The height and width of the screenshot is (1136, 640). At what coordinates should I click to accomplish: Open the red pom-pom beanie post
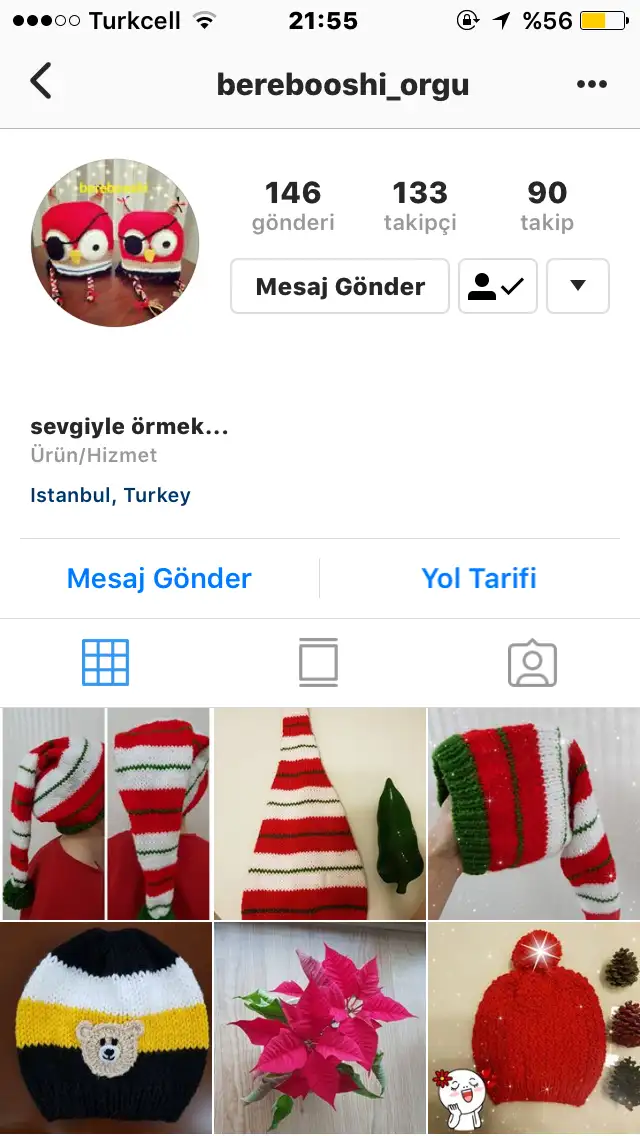point(534,1028)
